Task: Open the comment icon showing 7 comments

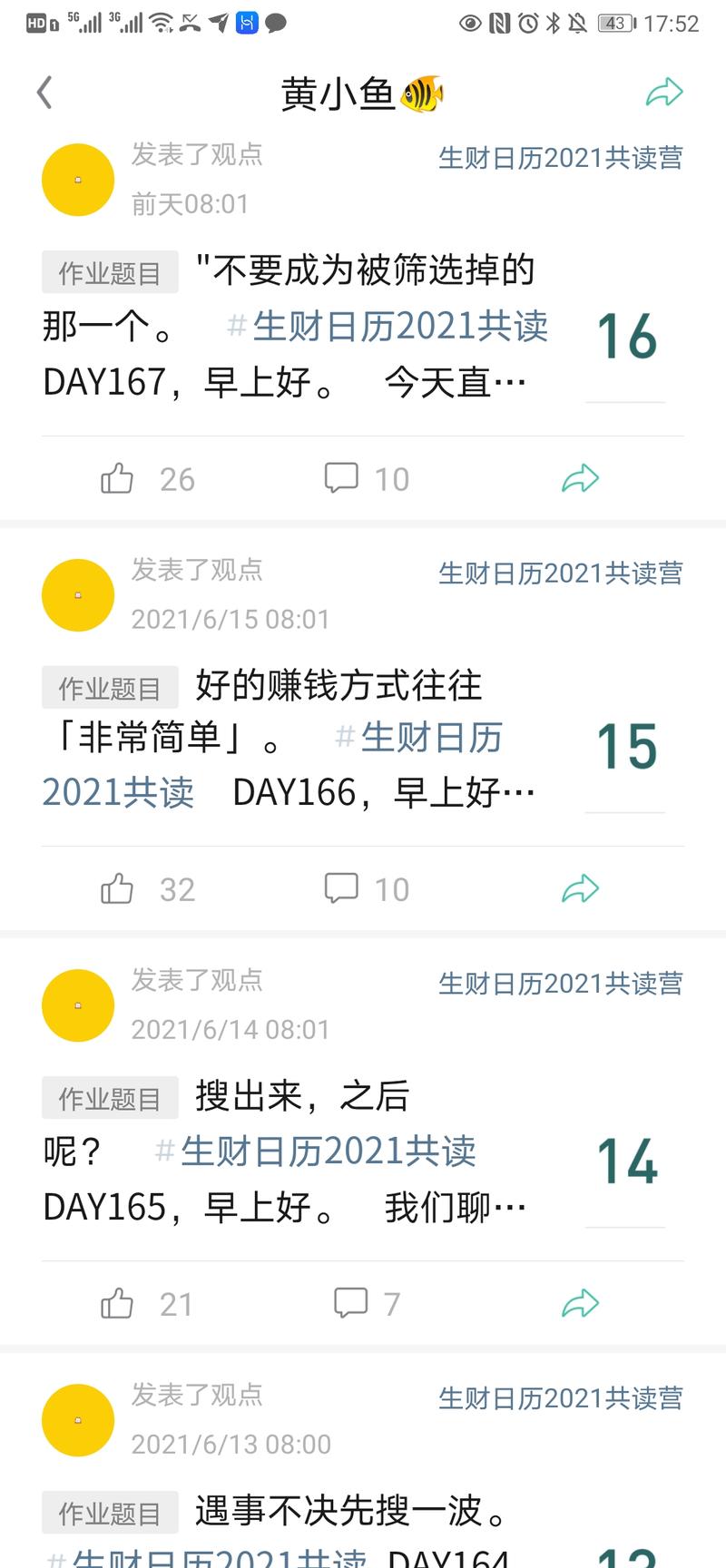Action: point(349,1303)
